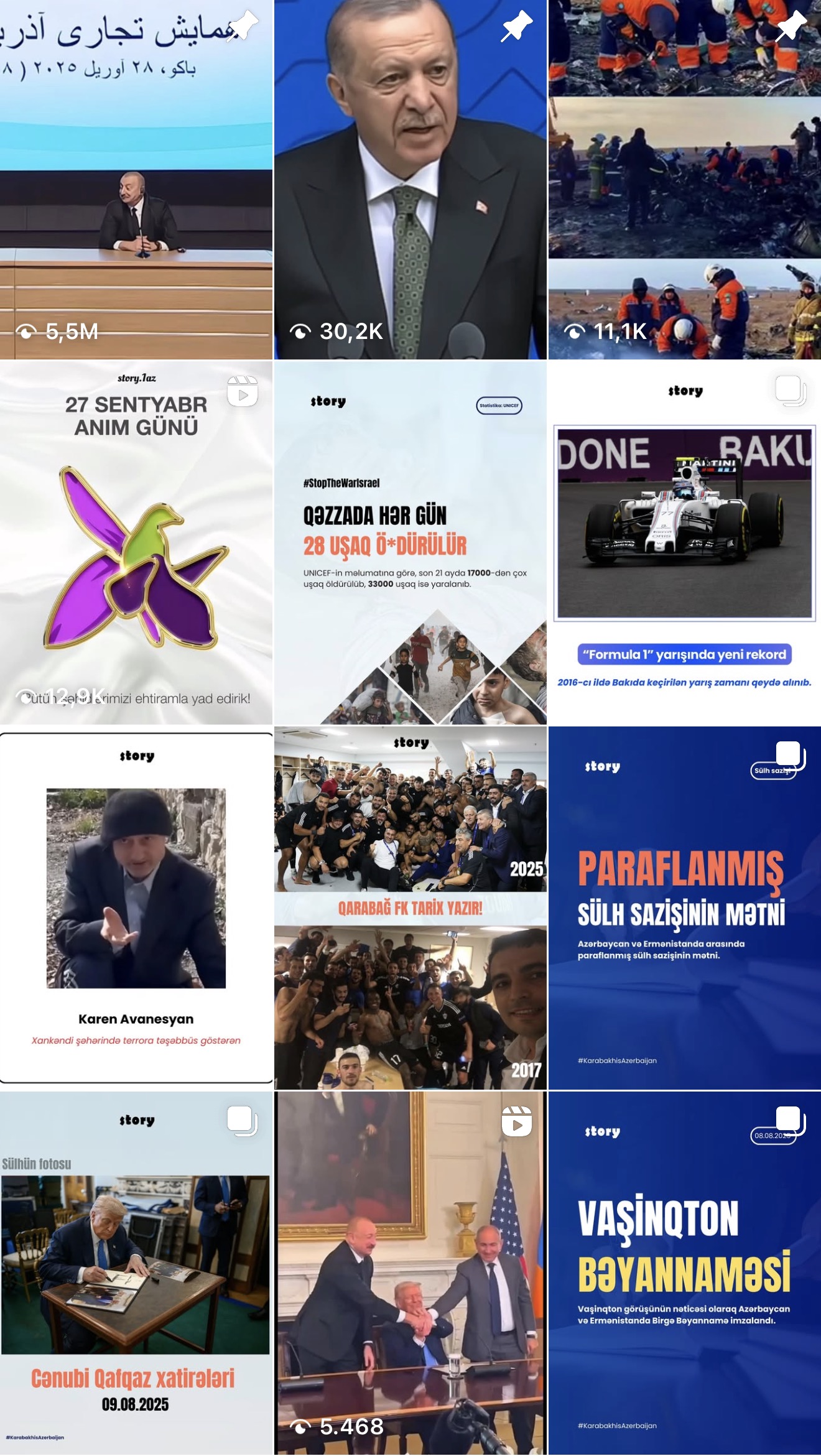Open the Cənubi Qafqaz xatirələri post
821x1456 pixels.
(136, 1273)
